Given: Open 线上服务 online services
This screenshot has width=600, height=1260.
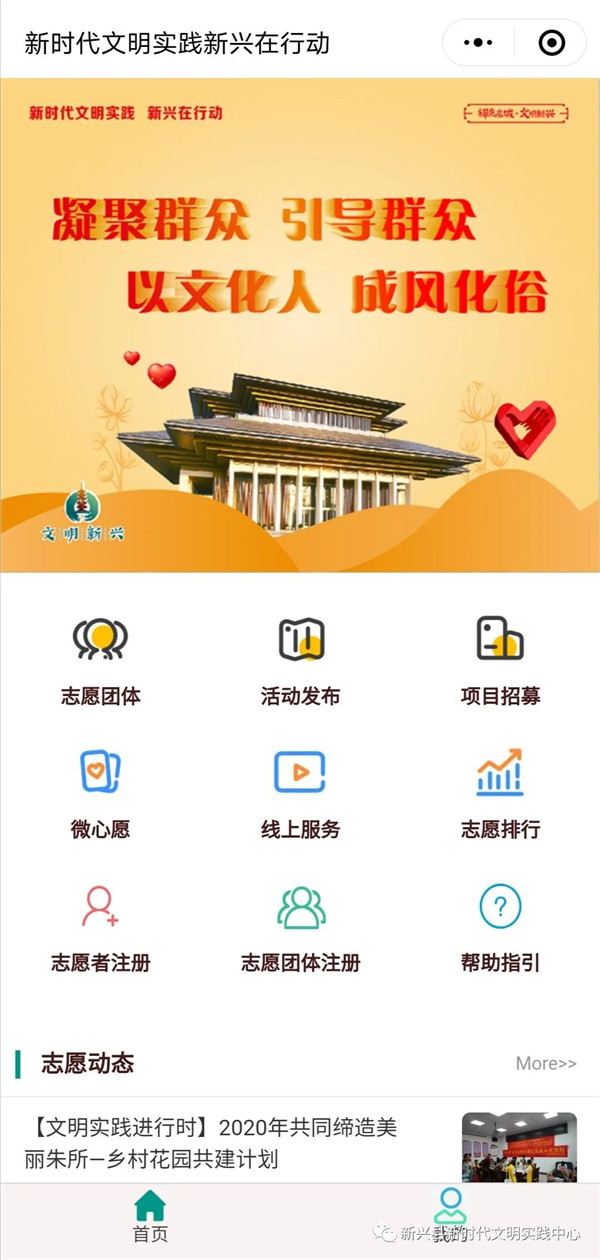Looking at the screenshot, I should pyautogui.click(x=300, y=793).
